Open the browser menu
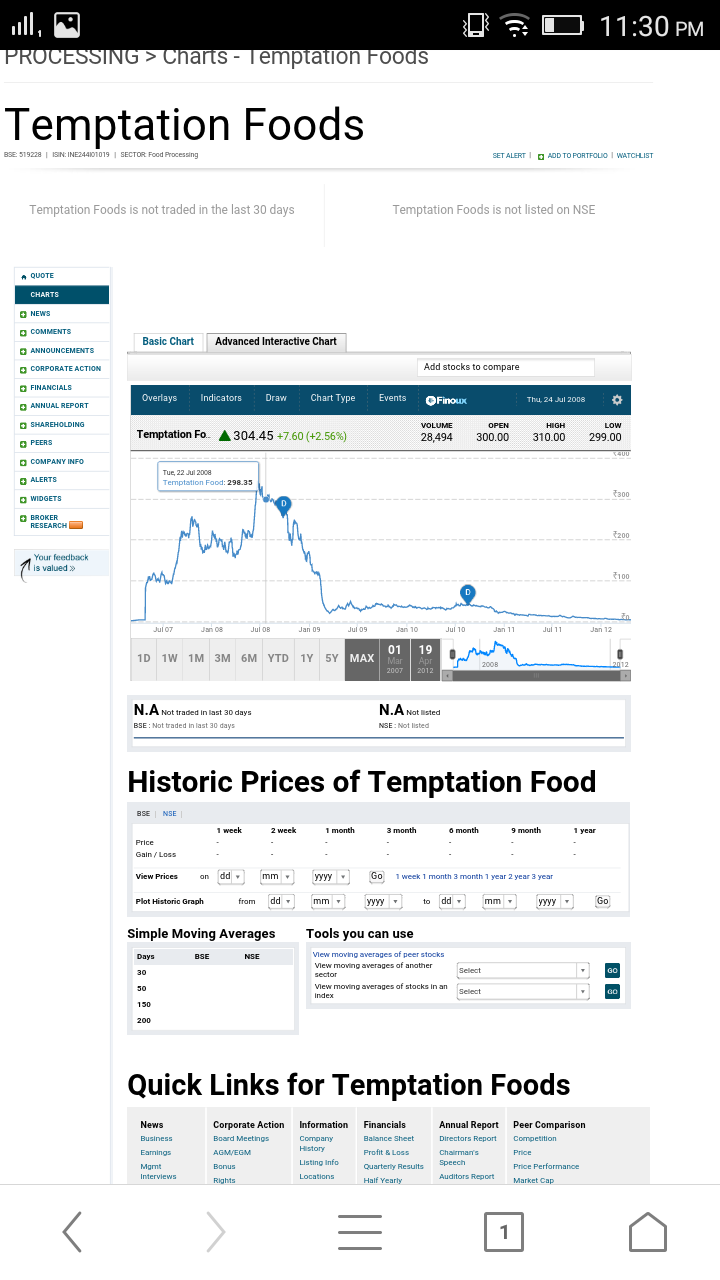Screen dimensions: 720x1280 [x=360, y=1232]
